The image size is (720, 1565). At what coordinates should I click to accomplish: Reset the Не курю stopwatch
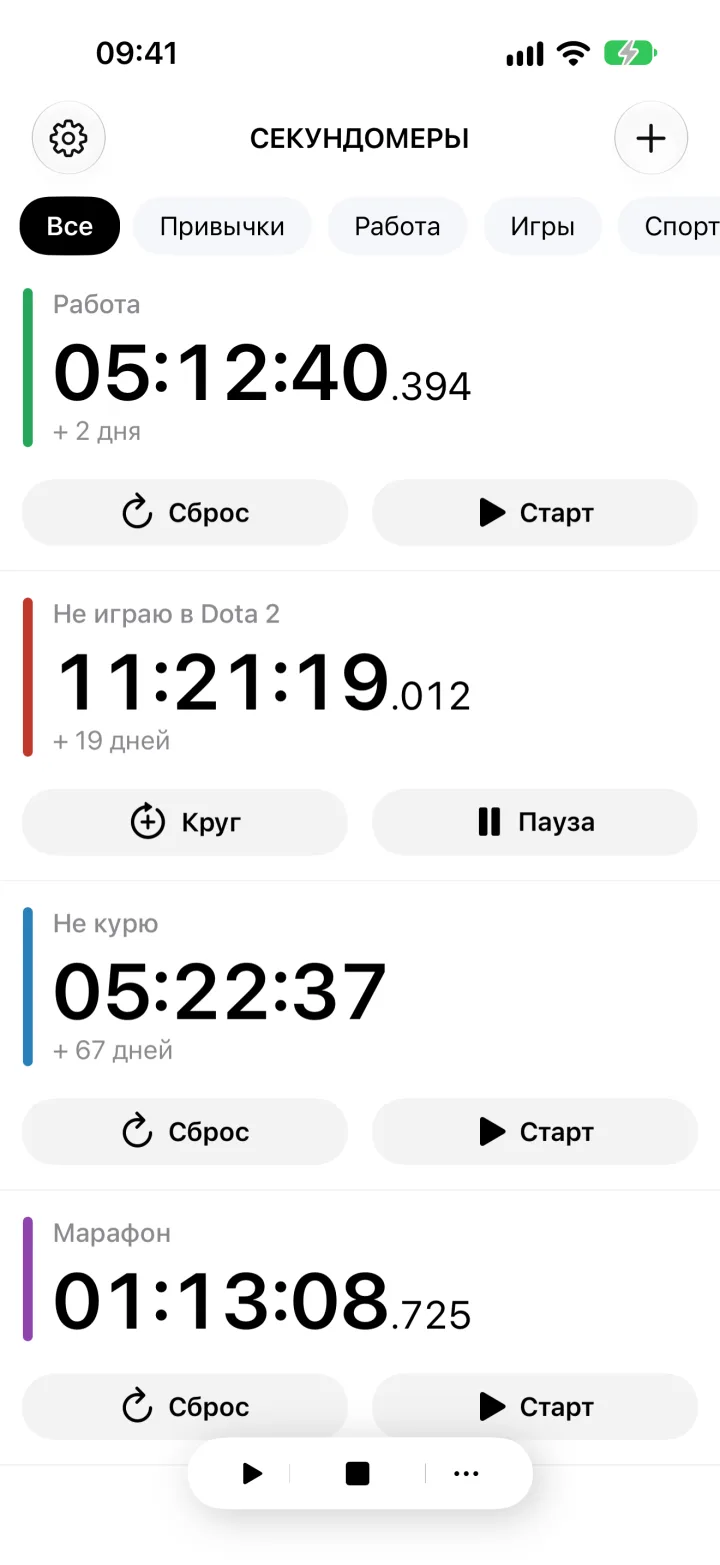pos(185,1132)
